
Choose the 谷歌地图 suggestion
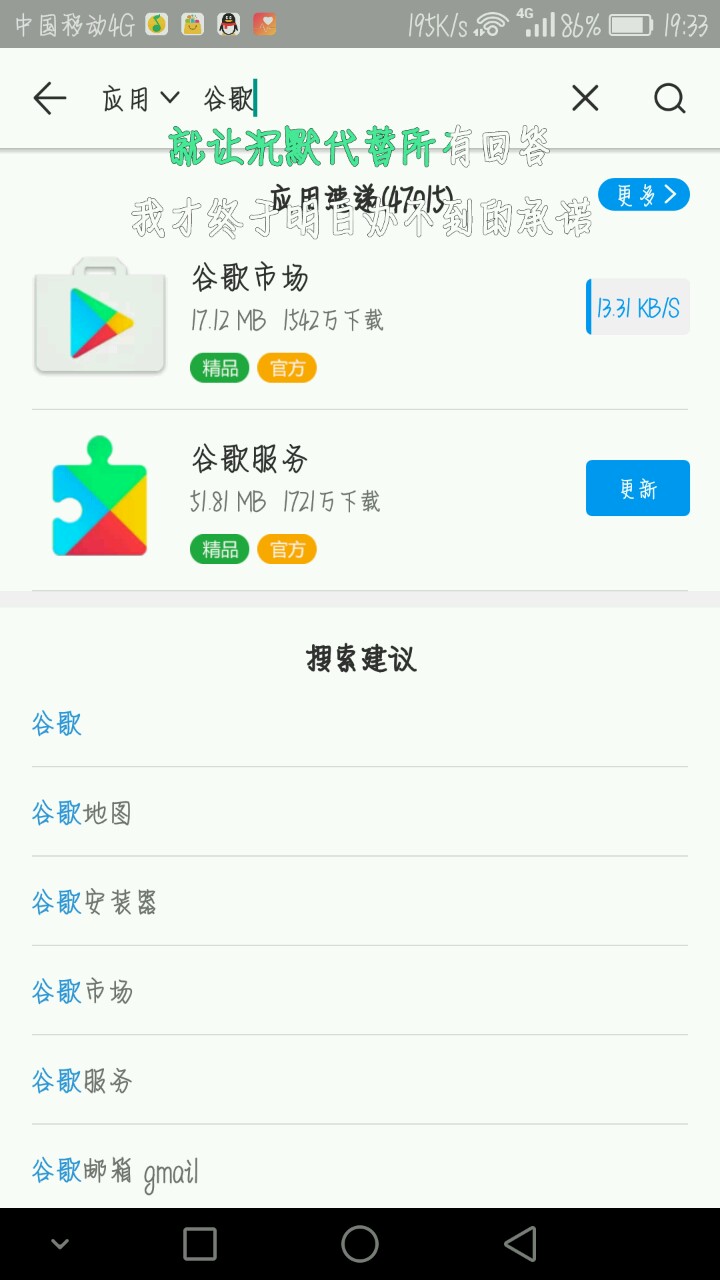click(x=82, y=812)
